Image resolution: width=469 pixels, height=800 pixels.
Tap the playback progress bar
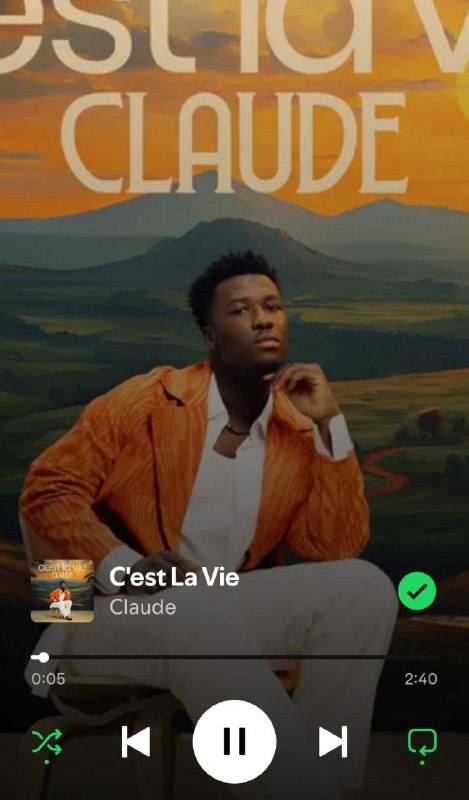point(234,657)
